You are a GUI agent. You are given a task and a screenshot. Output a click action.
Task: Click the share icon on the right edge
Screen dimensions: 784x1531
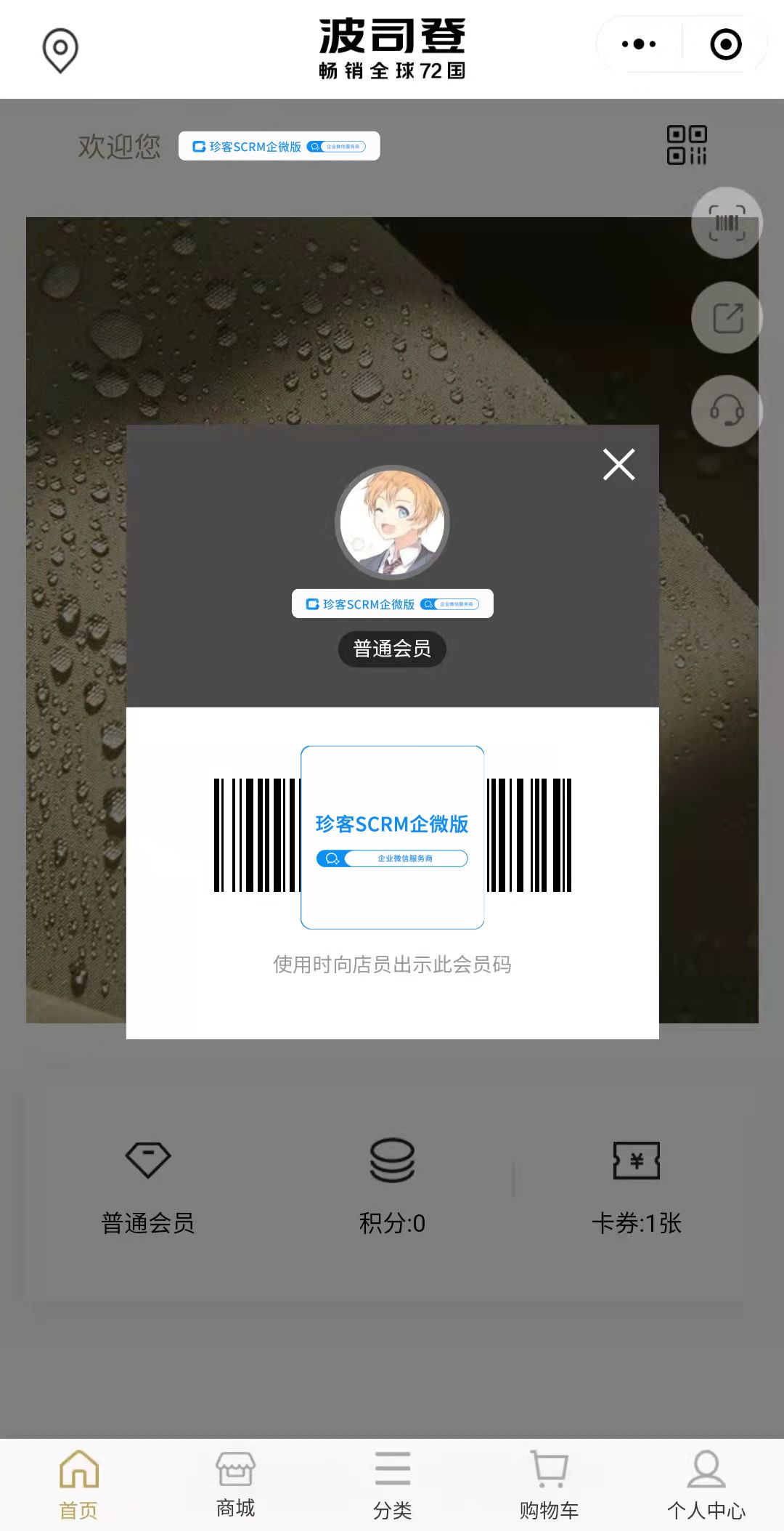pyautogui.click(x=727, y=317)
